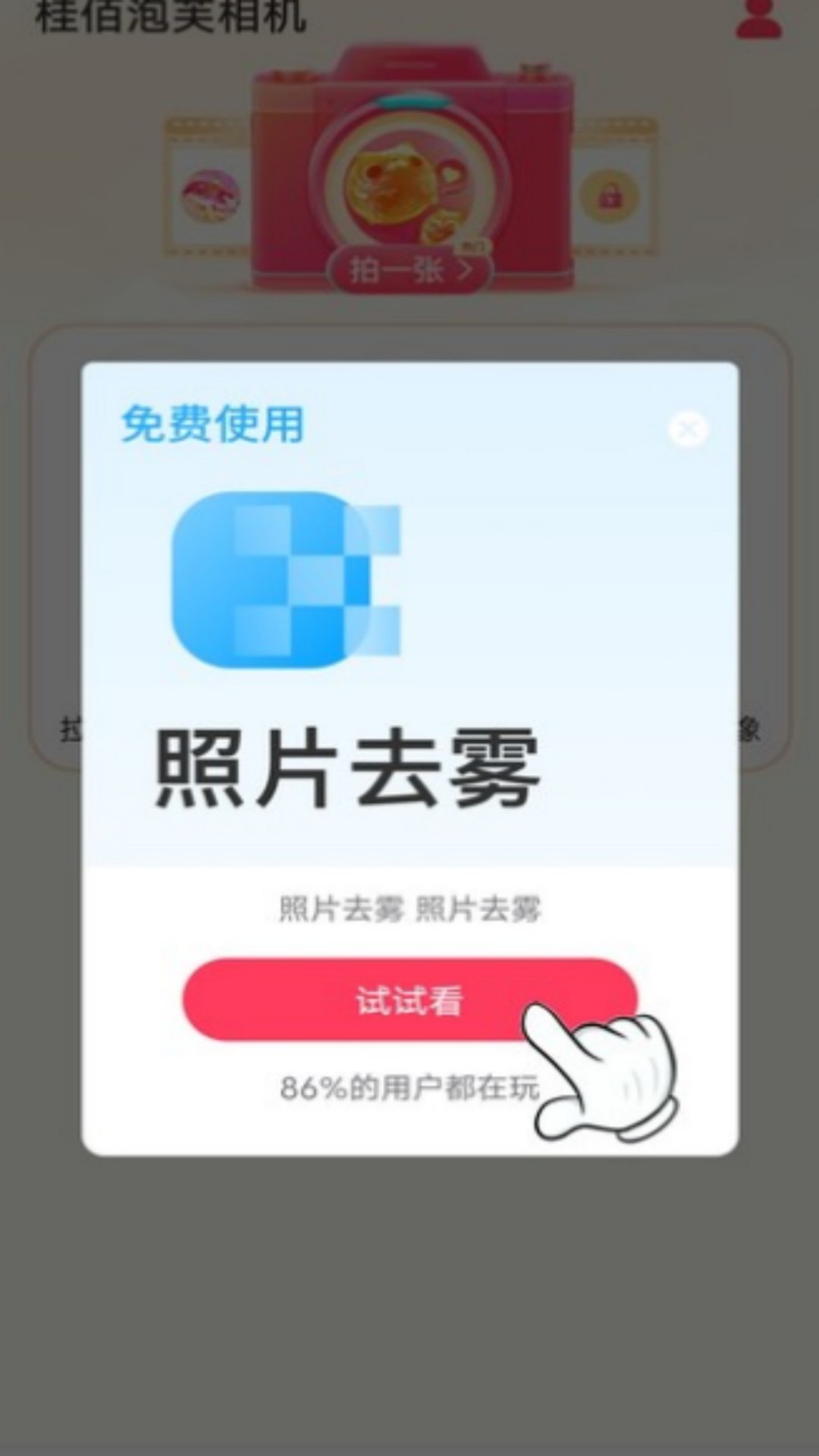Screen dimensions: 819x1456
Task: Tap the 试试看 button
Action: [409, 999]
